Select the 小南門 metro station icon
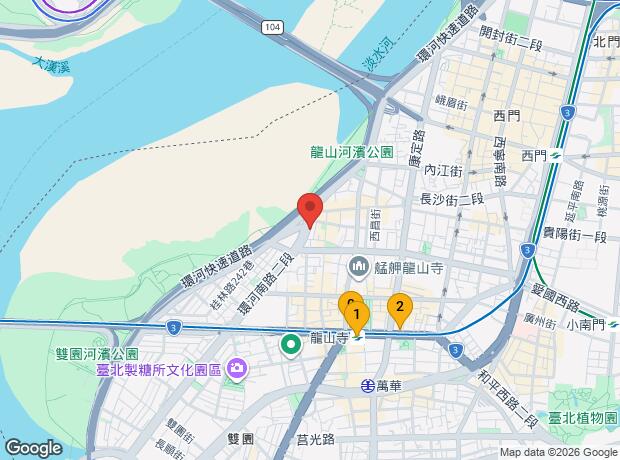 click(x=613, y=324)
